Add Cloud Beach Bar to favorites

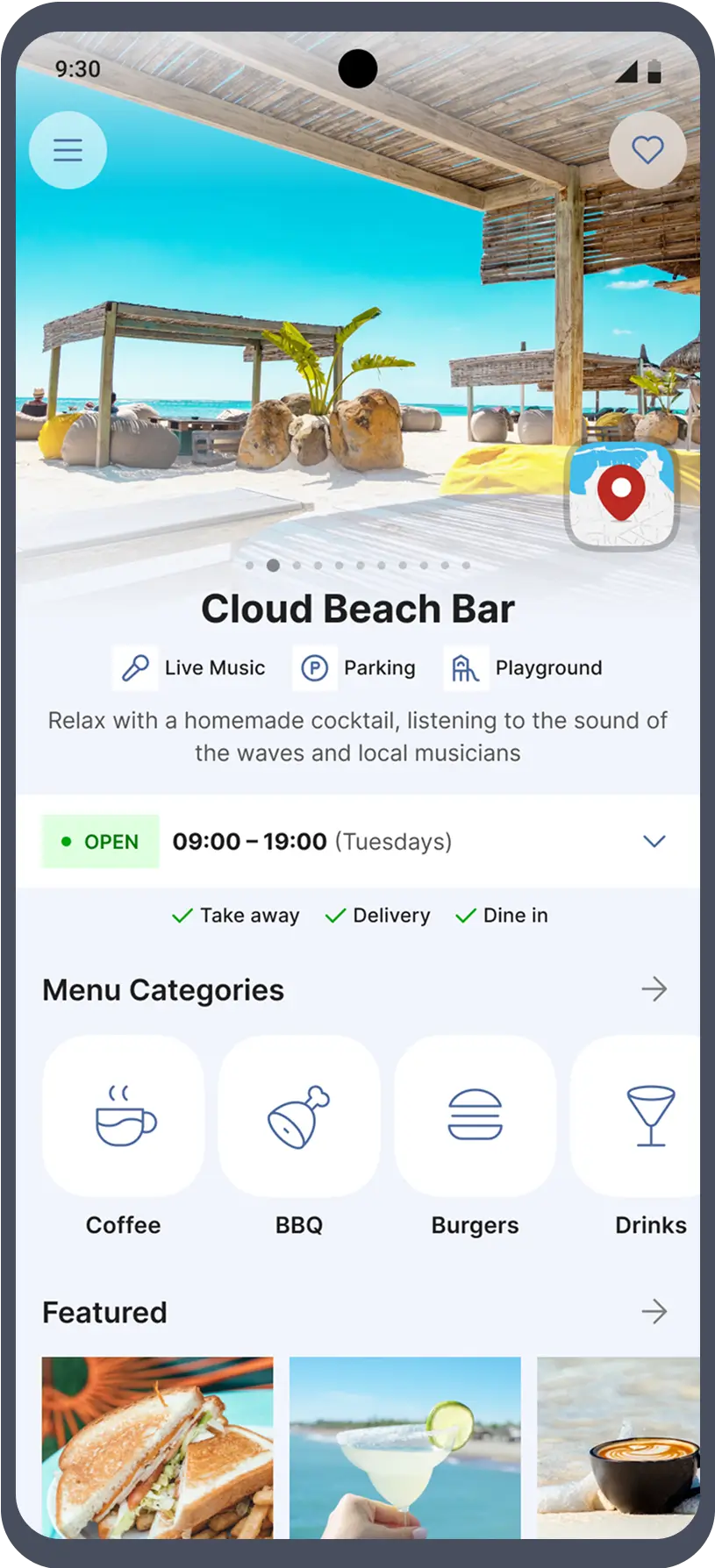coord(647,150)
